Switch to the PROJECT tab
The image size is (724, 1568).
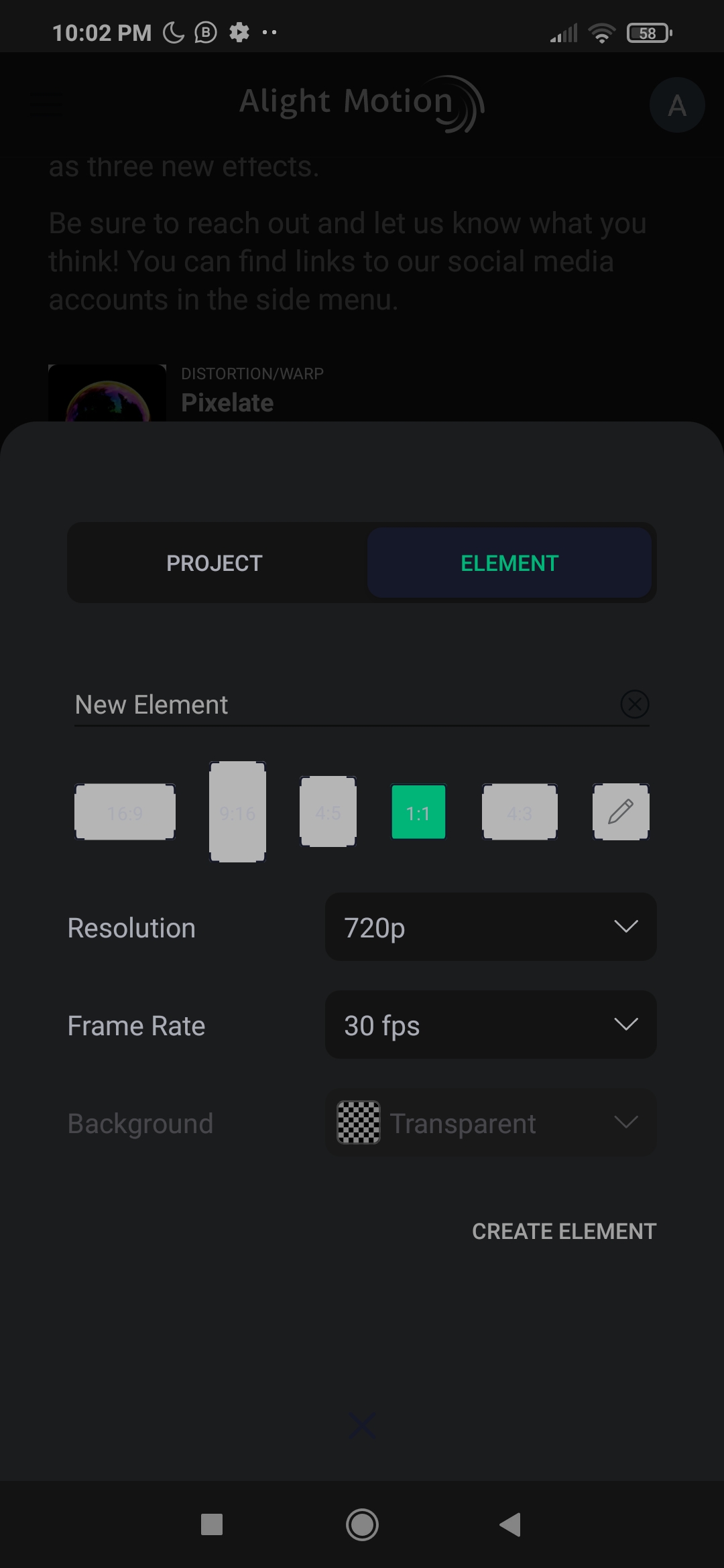215,563
